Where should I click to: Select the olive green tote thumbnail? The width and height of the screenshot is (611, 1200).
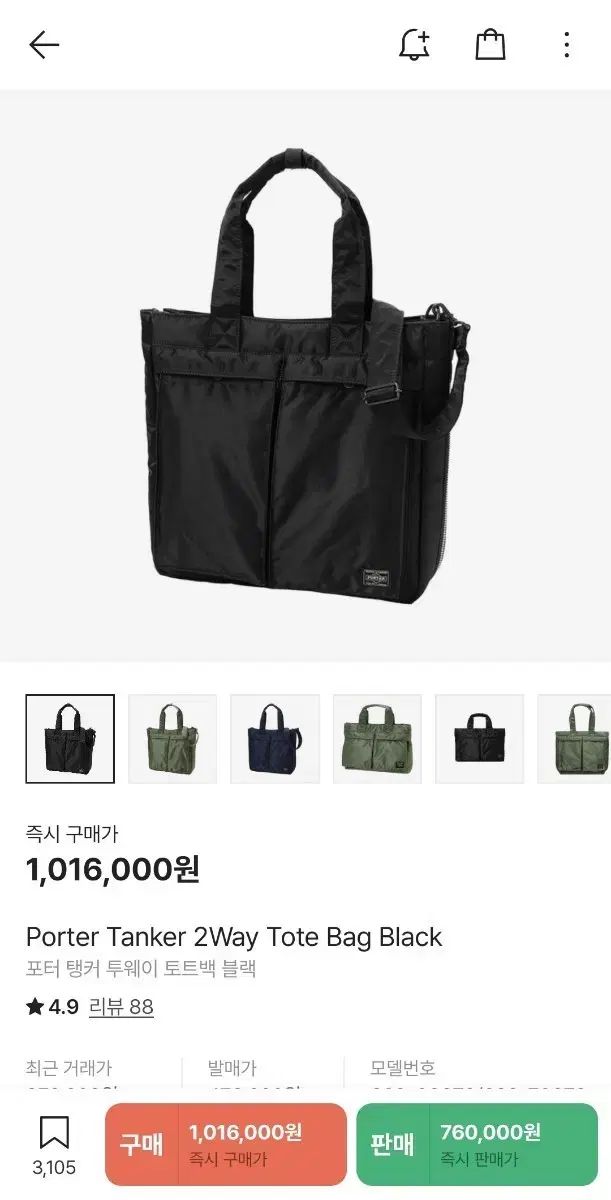pos(173,738)
